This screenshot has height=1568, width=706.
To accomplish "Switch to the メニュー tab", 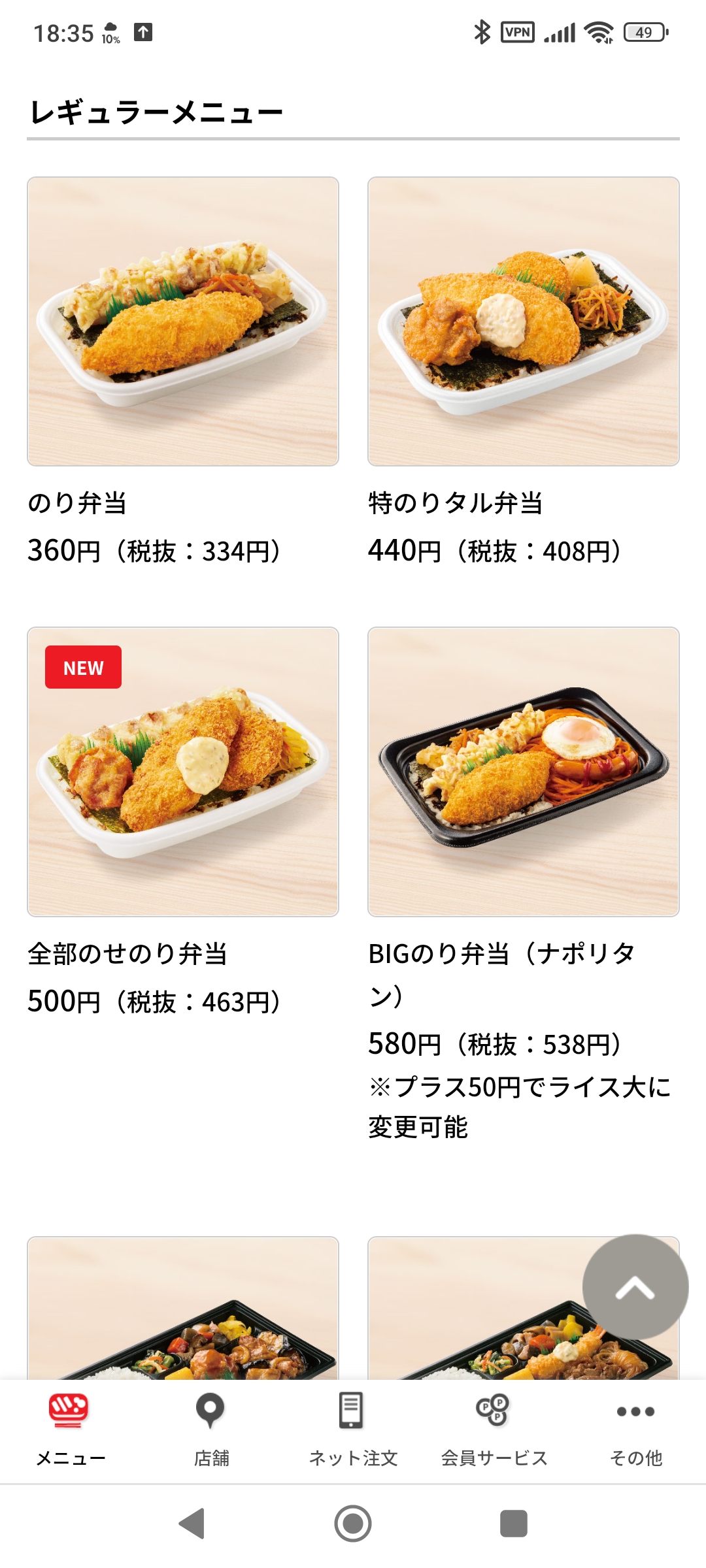I will point(70,1431).
